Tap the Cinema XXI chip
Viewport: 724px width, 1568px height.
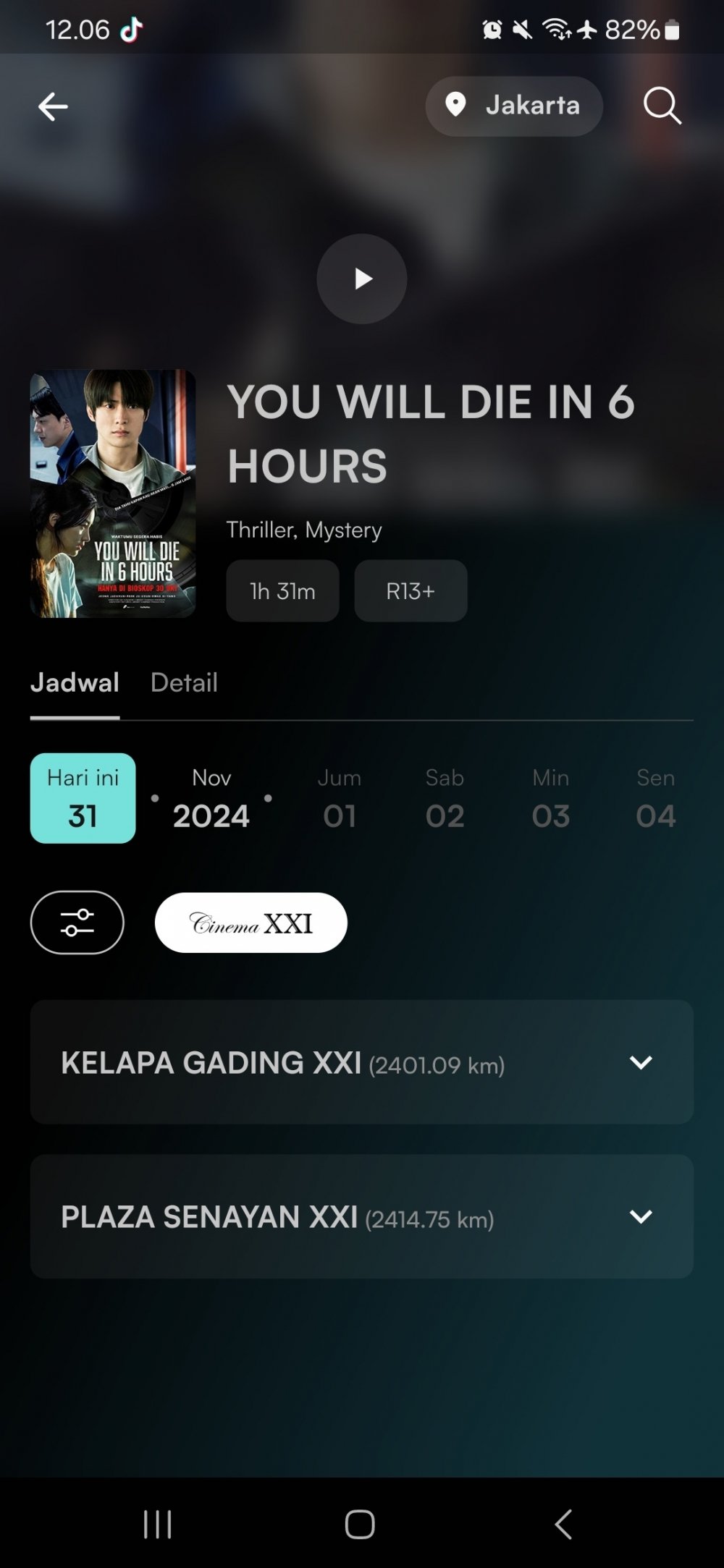pos(251,923)
